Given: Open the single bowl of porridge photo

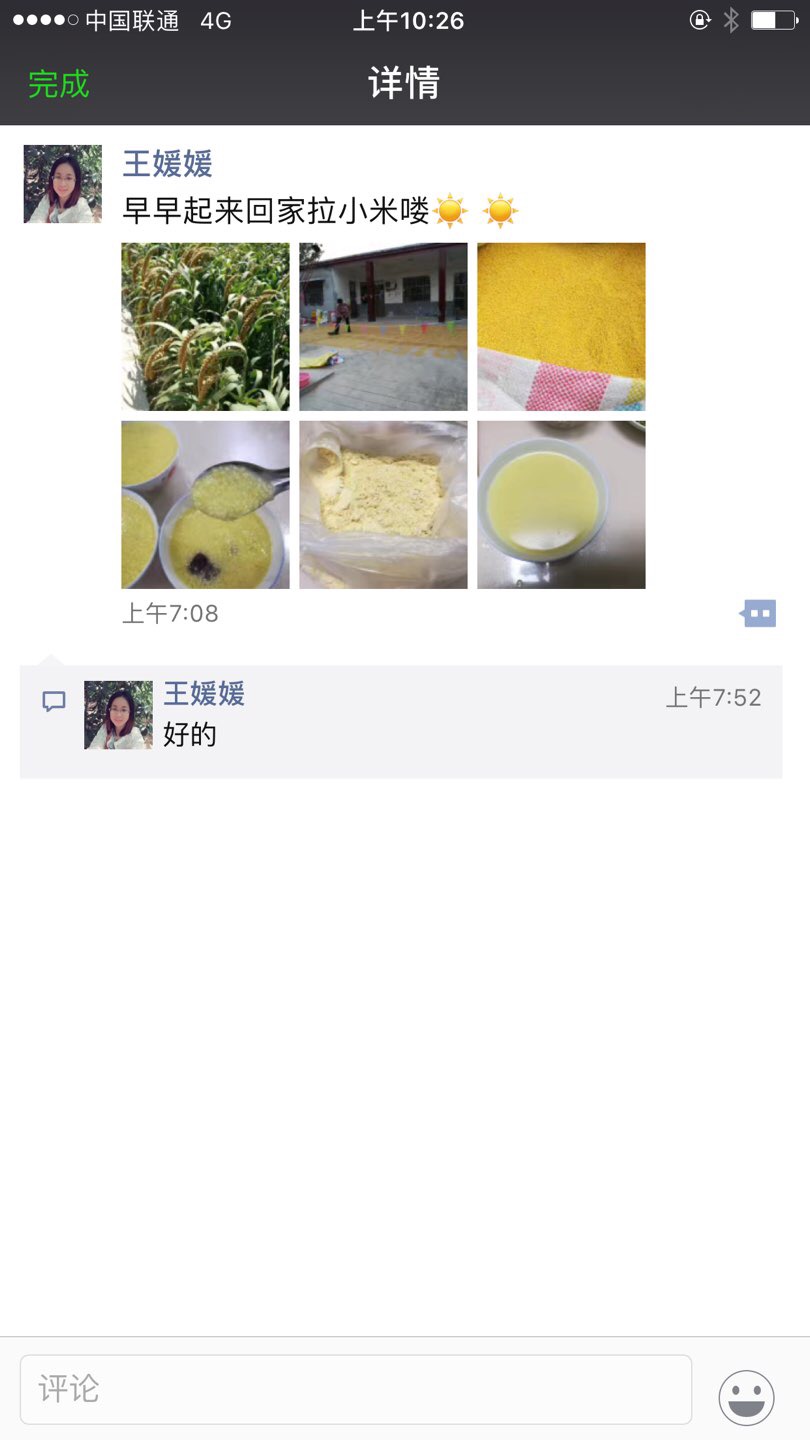Looking at the screenshot, I should click(x=561, y=505).
